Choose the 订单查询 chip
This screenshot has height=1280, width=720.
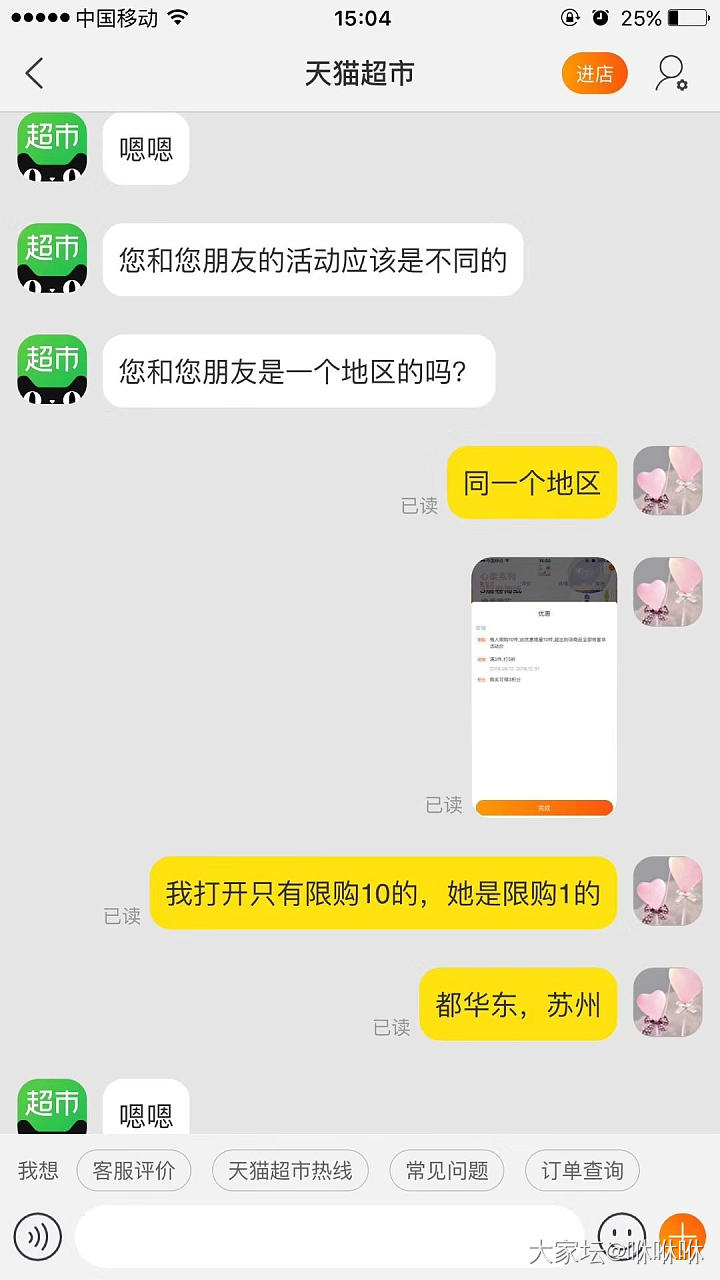tap(582, 1171)
